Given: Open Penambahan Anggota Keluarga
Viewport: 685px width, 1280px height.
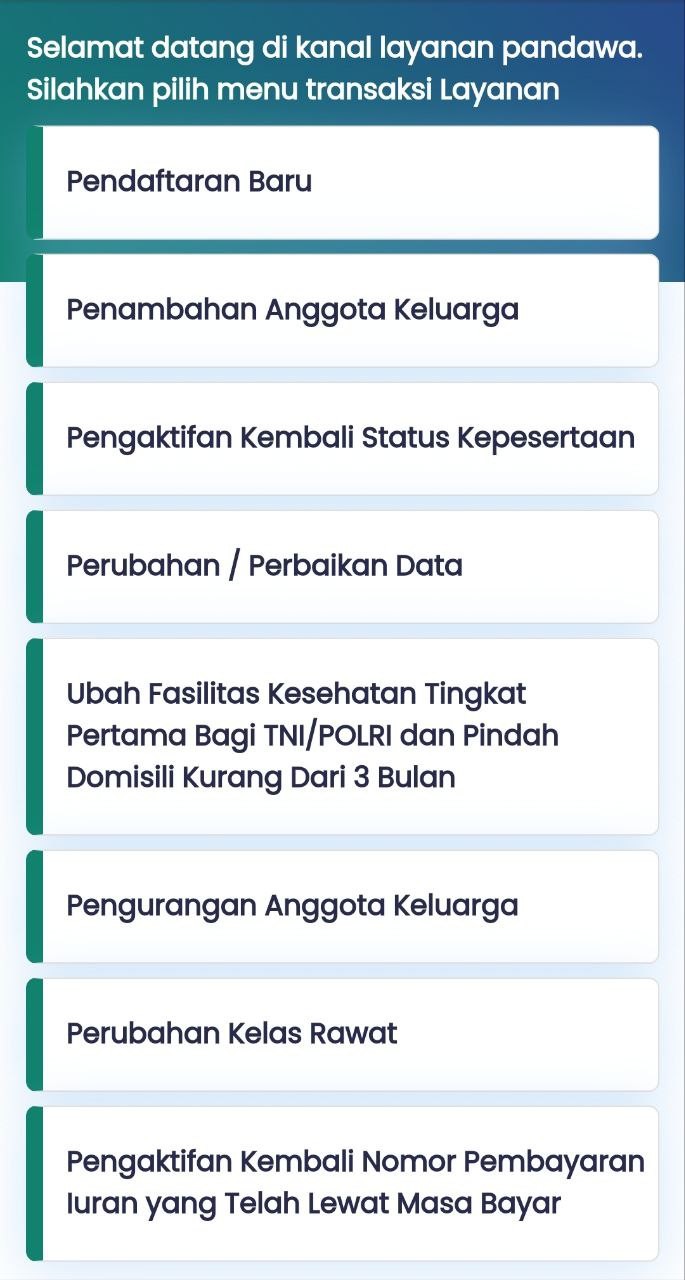Looking at the screenshot, I should [342, 310].
